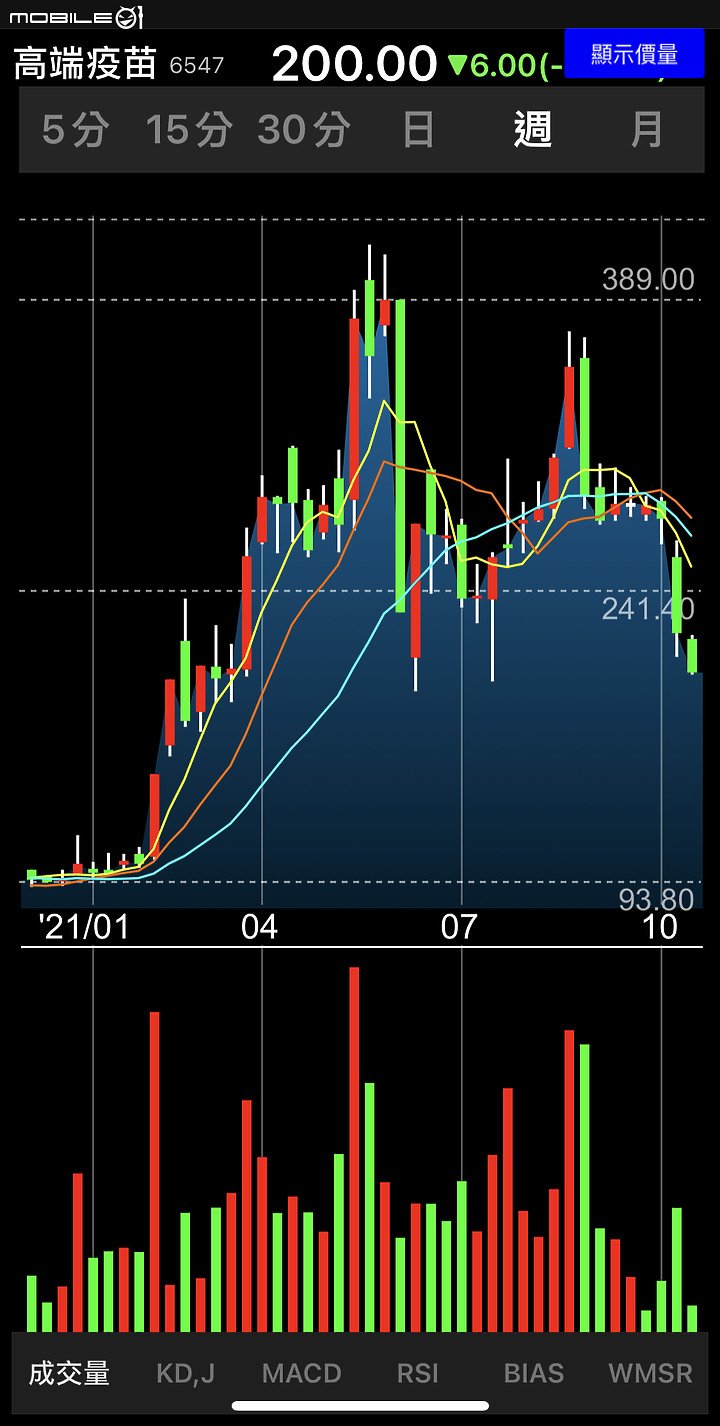720x1426 pixels.
Task: Switch to the BIAS indicator
Action: 534,1373
